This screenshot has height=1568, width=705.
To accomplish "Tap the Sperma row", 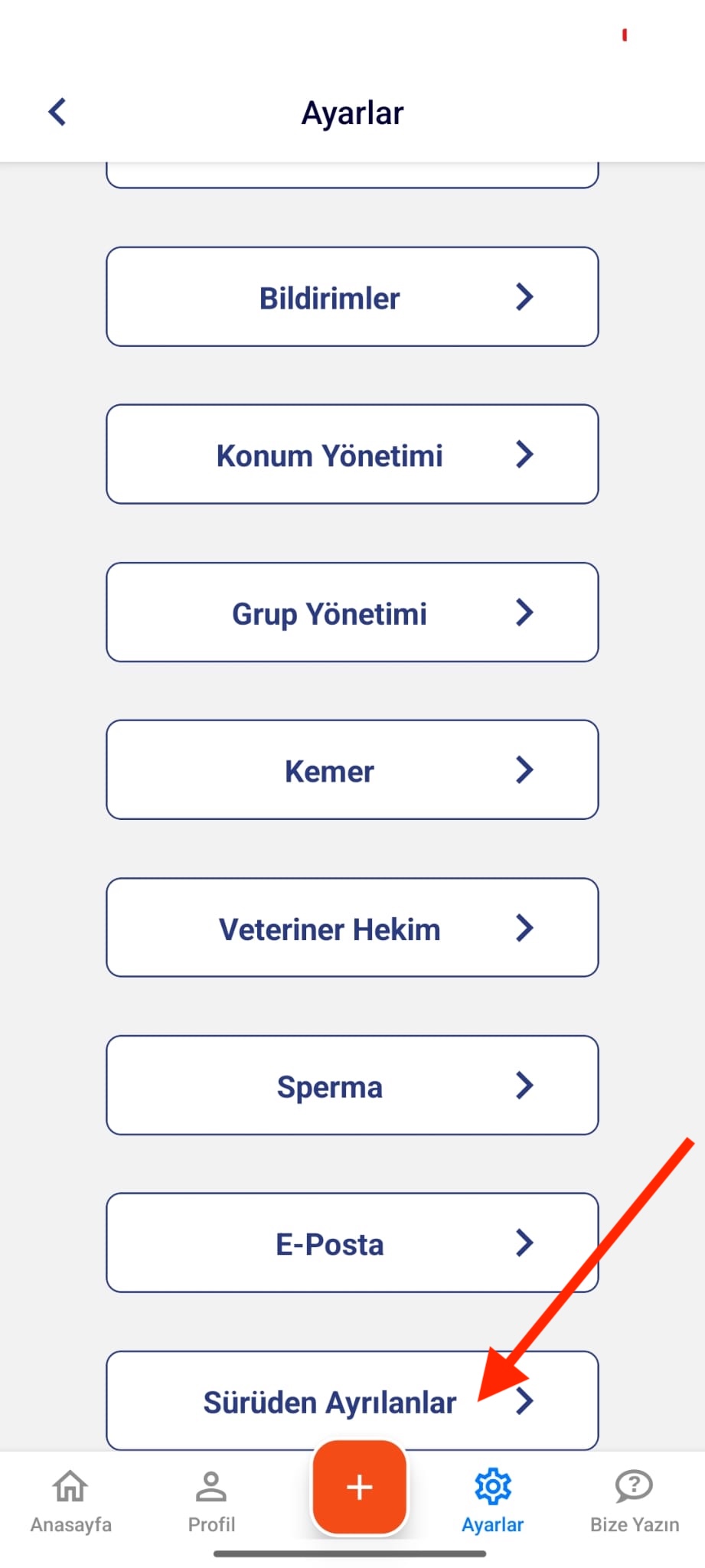I will click(352, 1086).
